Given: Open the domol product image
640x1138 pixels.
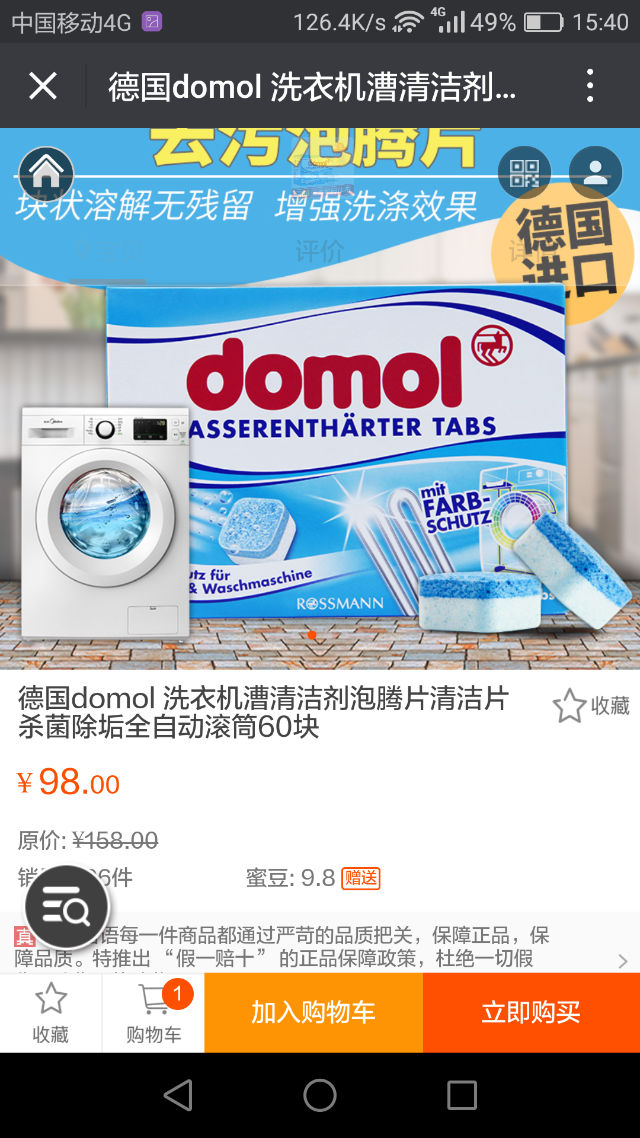Looking at the screenshot, I should coord(320,398).
